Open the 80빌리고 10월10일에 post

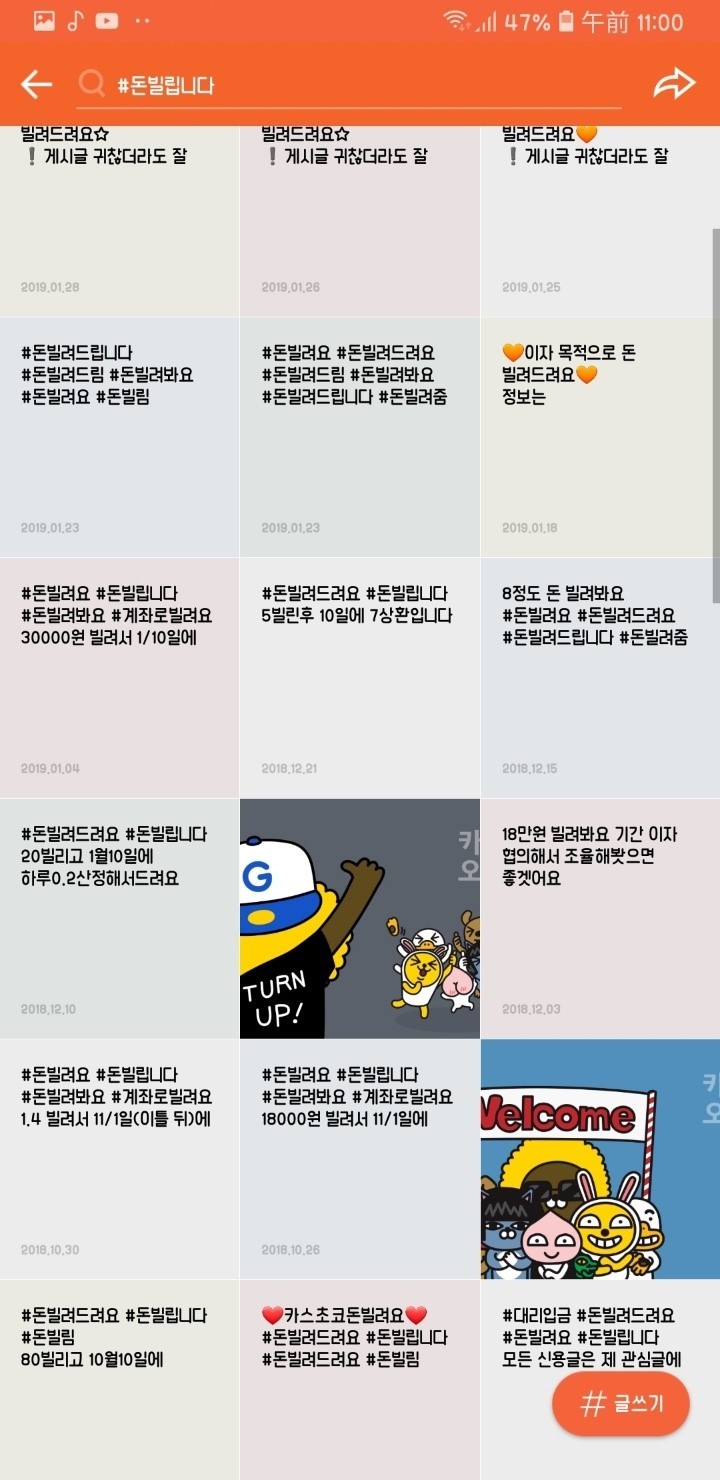(x=120, y=1380)
